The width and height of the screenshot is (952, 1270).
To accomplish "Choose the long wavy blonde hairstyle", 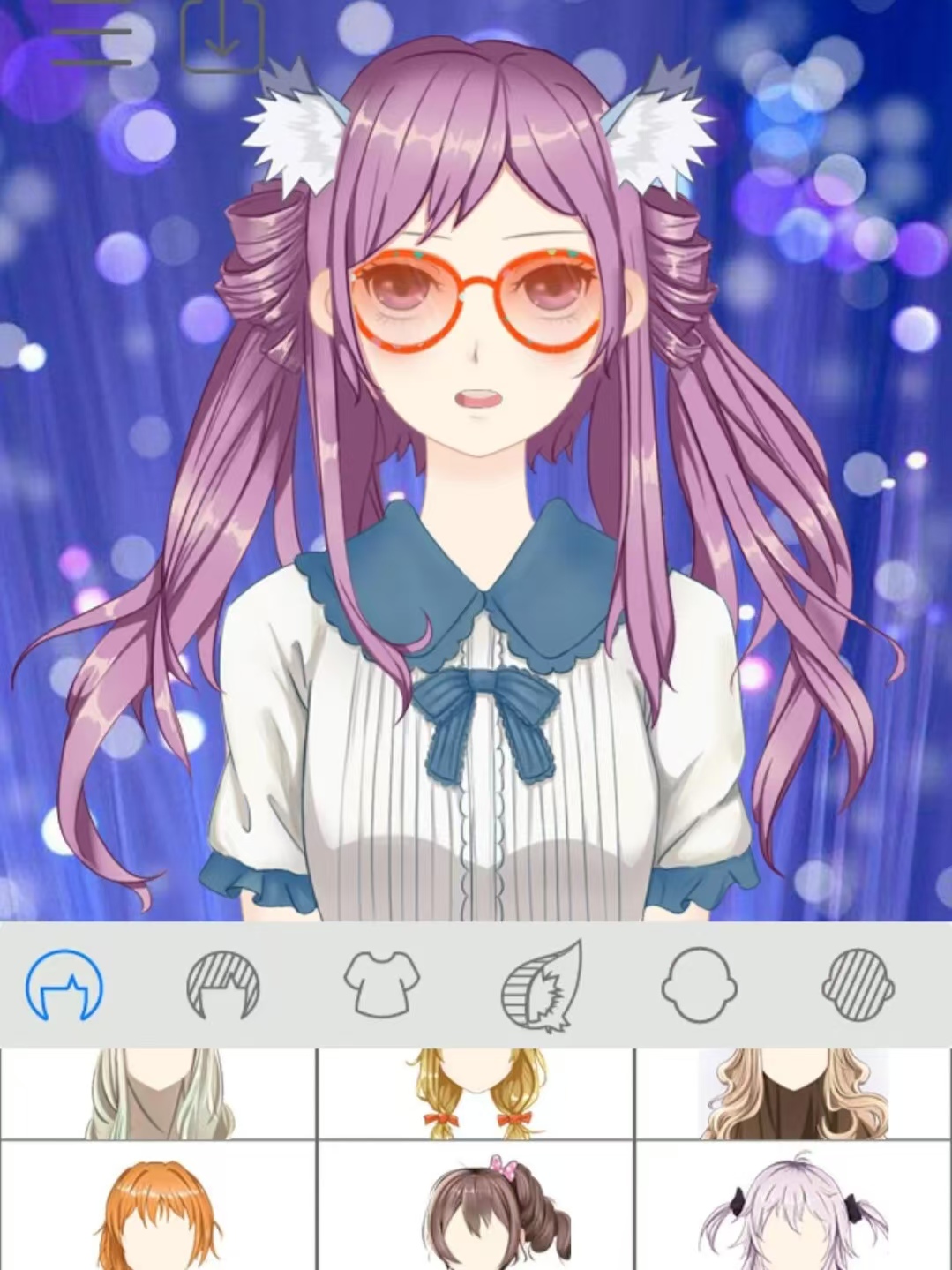I will point(793,1094).
